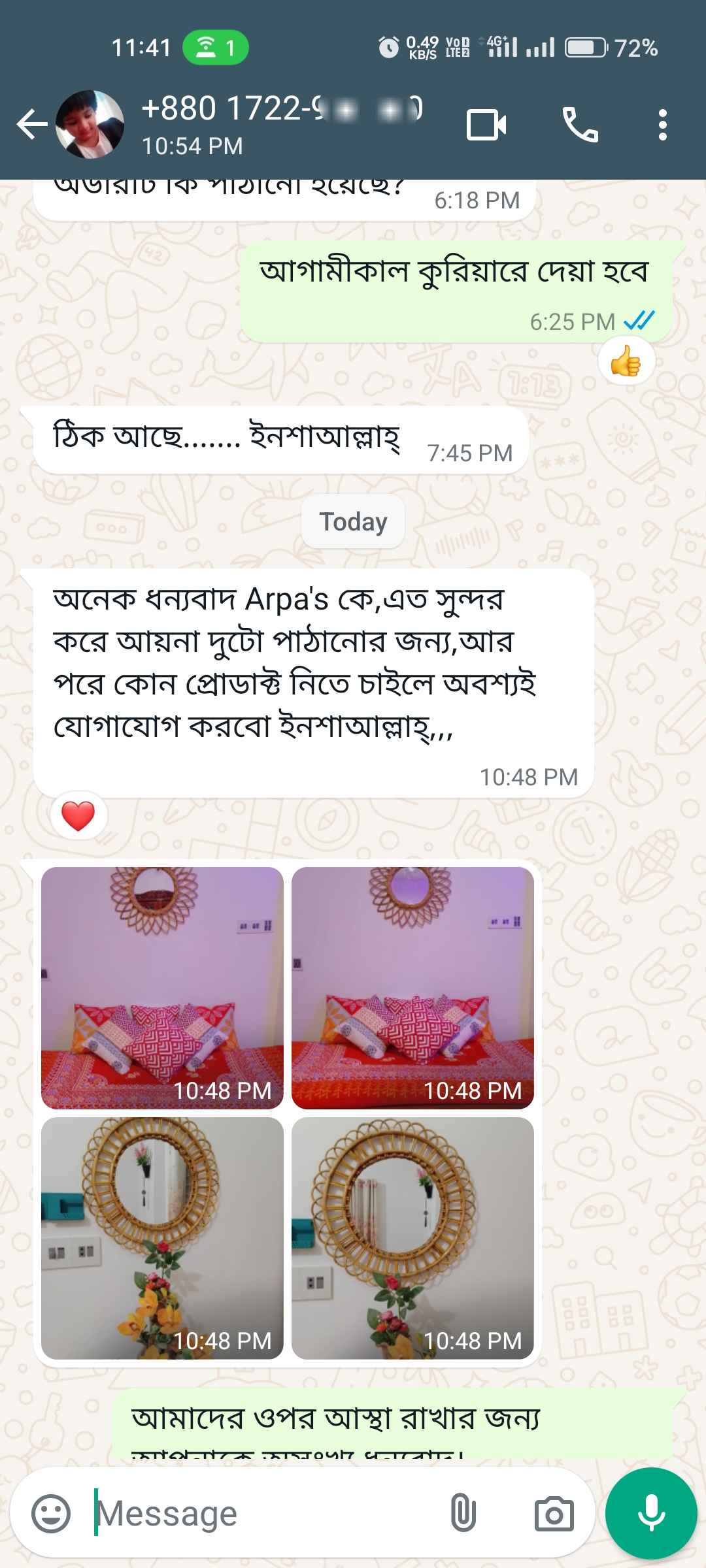View the thumbs-up reaction on 6:25 PM message
The height and width of the screenshot is (1568, 706).
(x=626, y=361)
